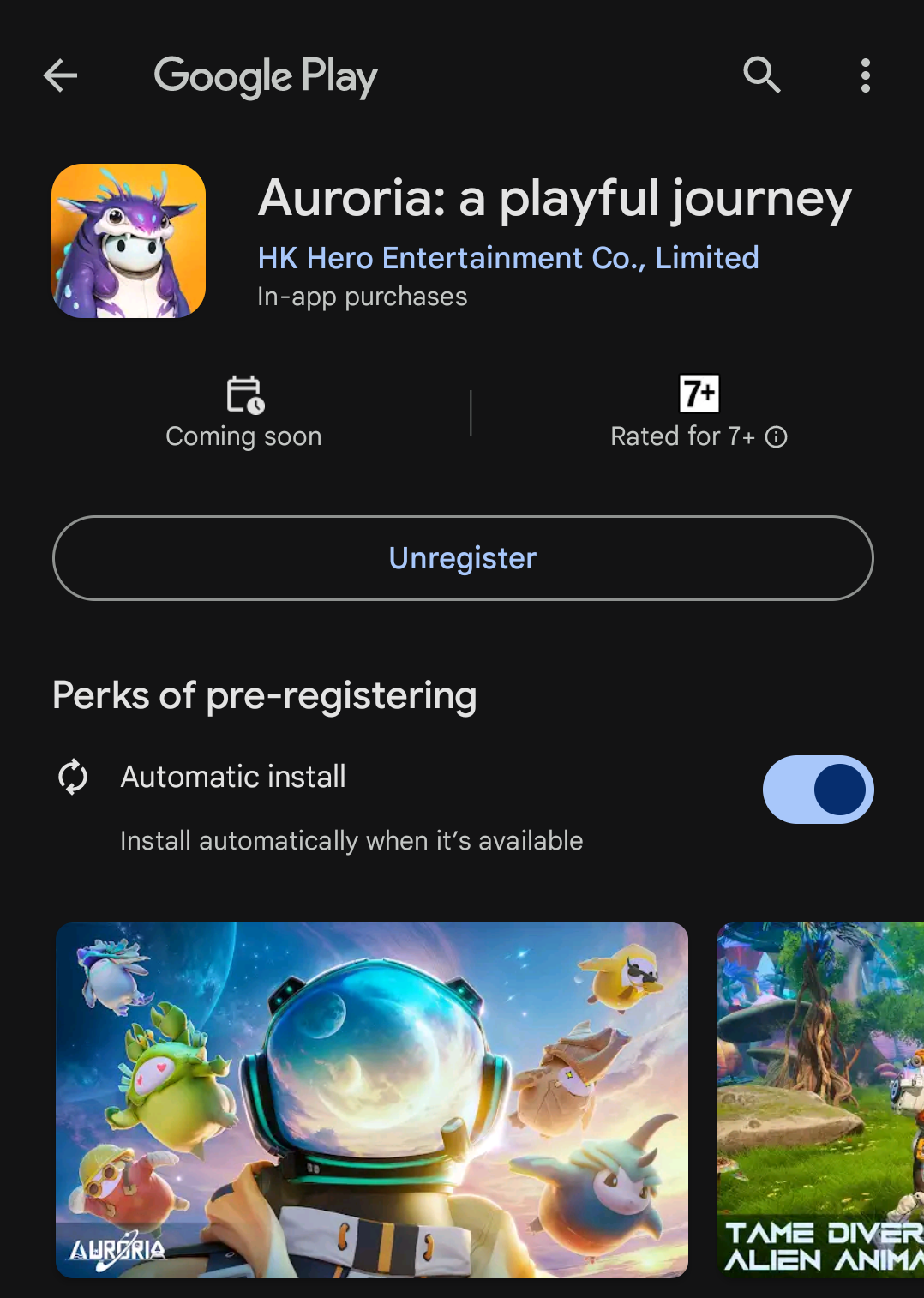Viewport: 924px width, 1298px height.
Task: Open Google Play search
Action: click(761, 75)
